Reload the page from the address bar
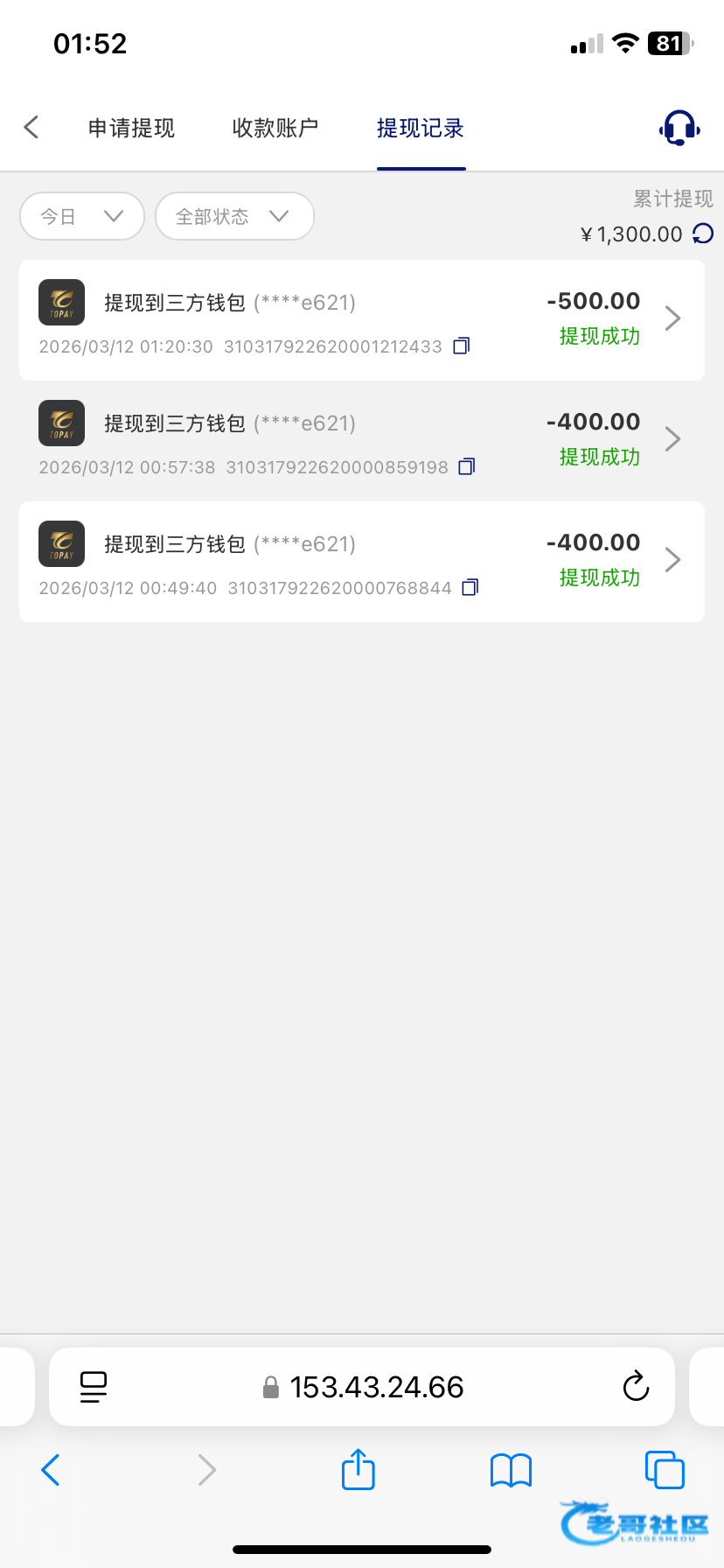 pos(636,1387)
